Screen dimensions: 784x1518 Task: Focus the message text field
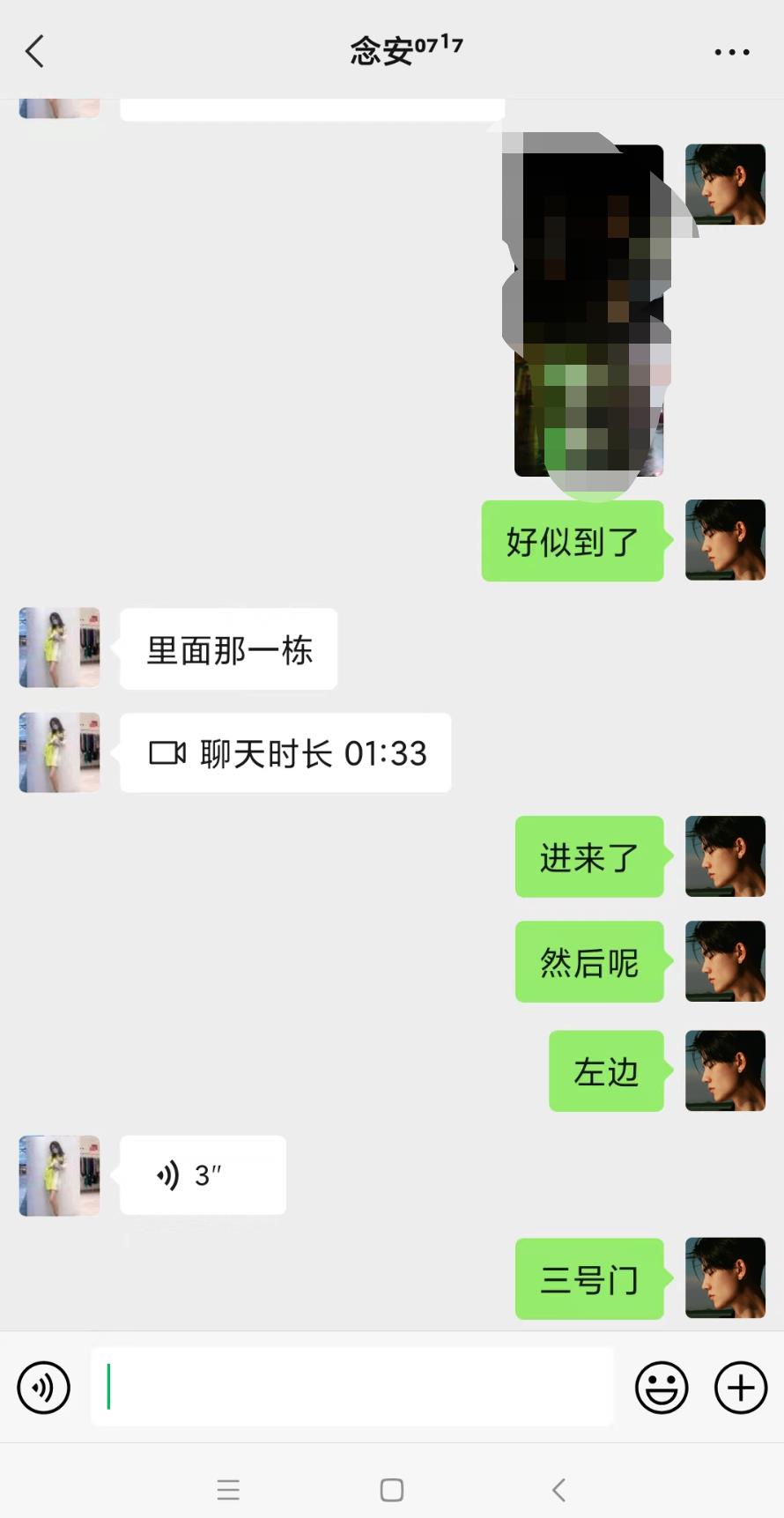[352, 1387]
